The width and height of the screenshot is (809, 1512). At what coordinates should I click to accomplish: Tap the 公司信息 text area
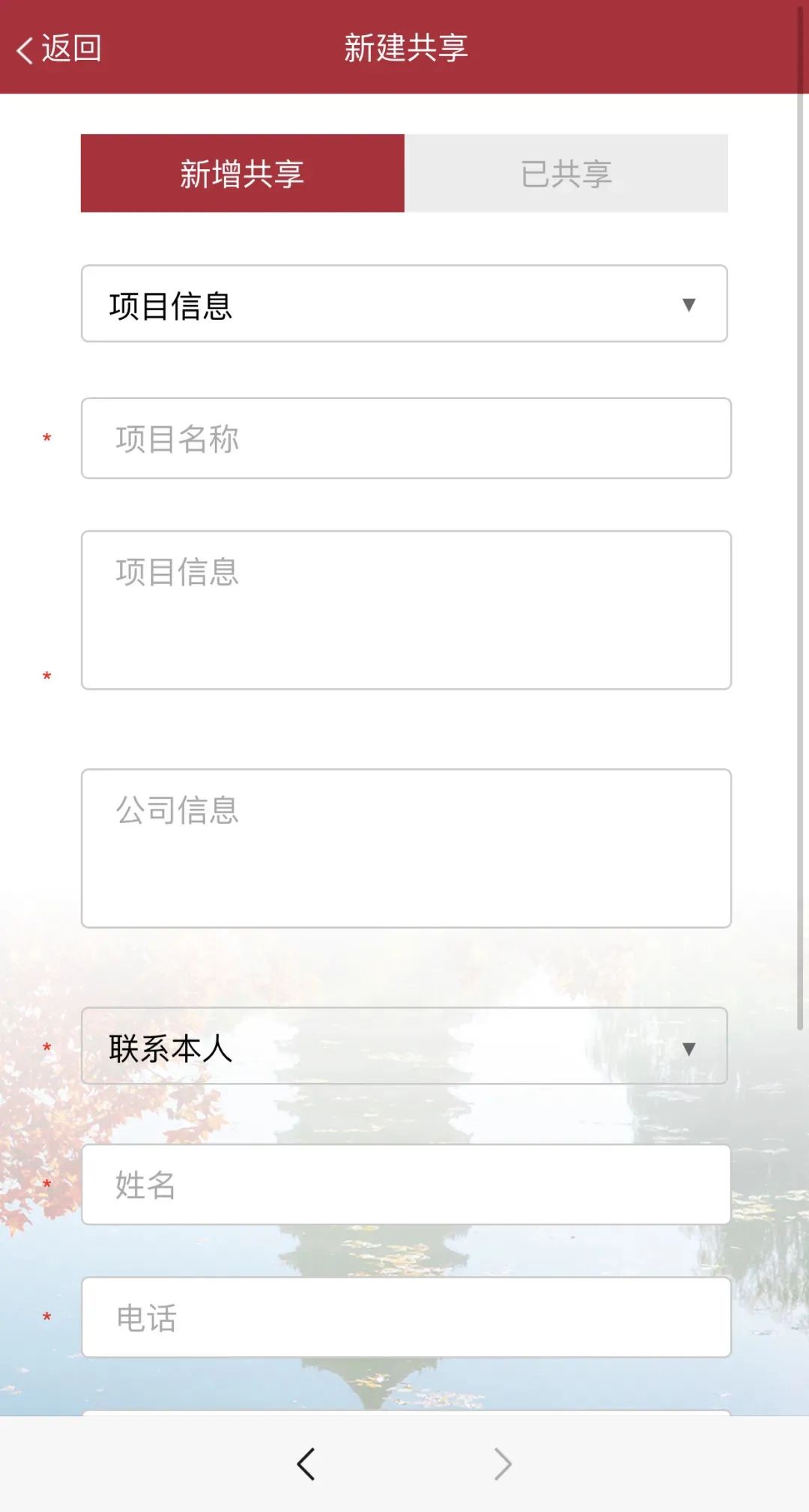(406, 848)
